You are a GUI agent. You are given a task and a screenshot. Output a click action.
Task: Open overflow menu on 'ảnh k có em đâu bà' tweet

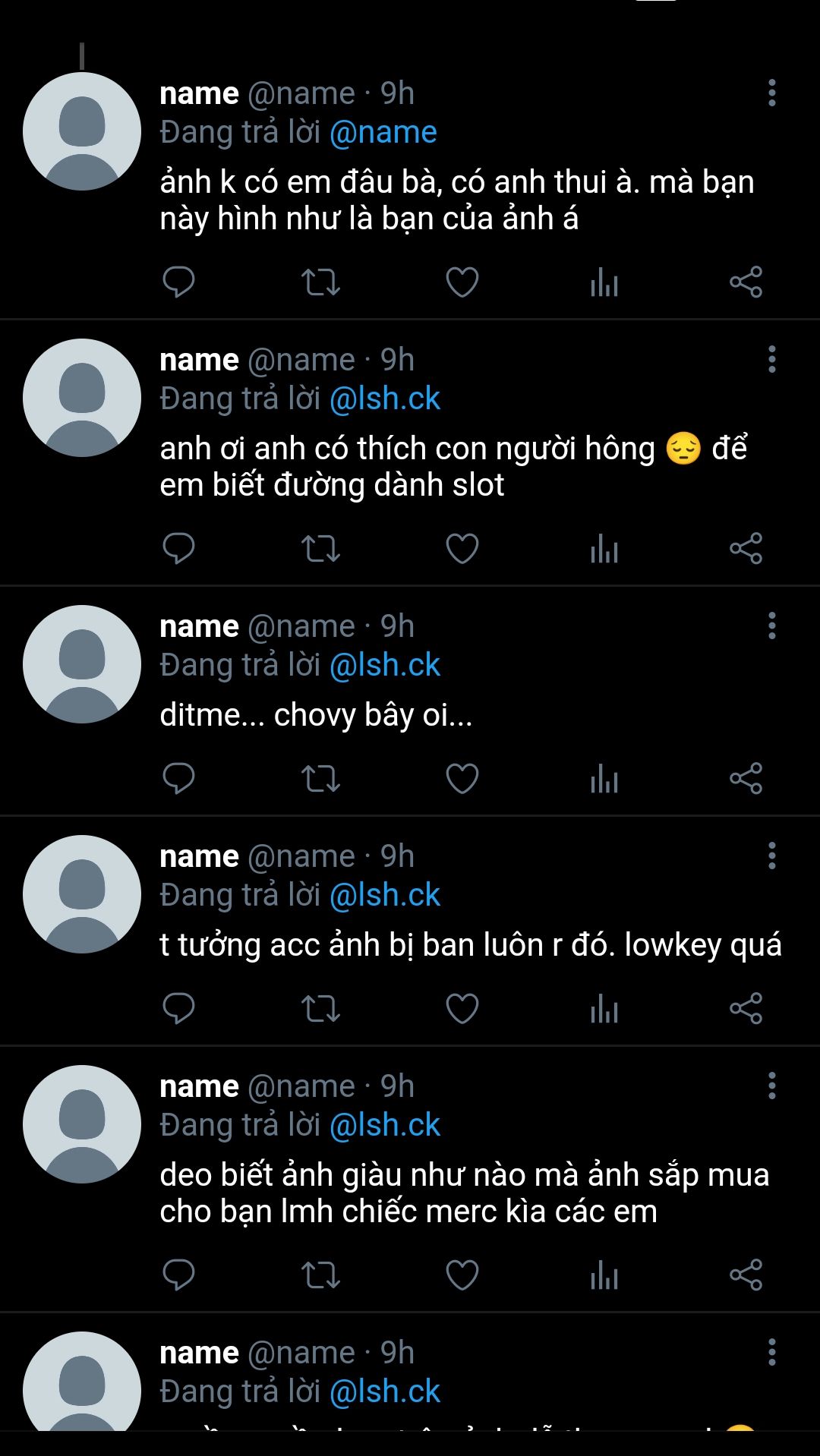point(771,93)
